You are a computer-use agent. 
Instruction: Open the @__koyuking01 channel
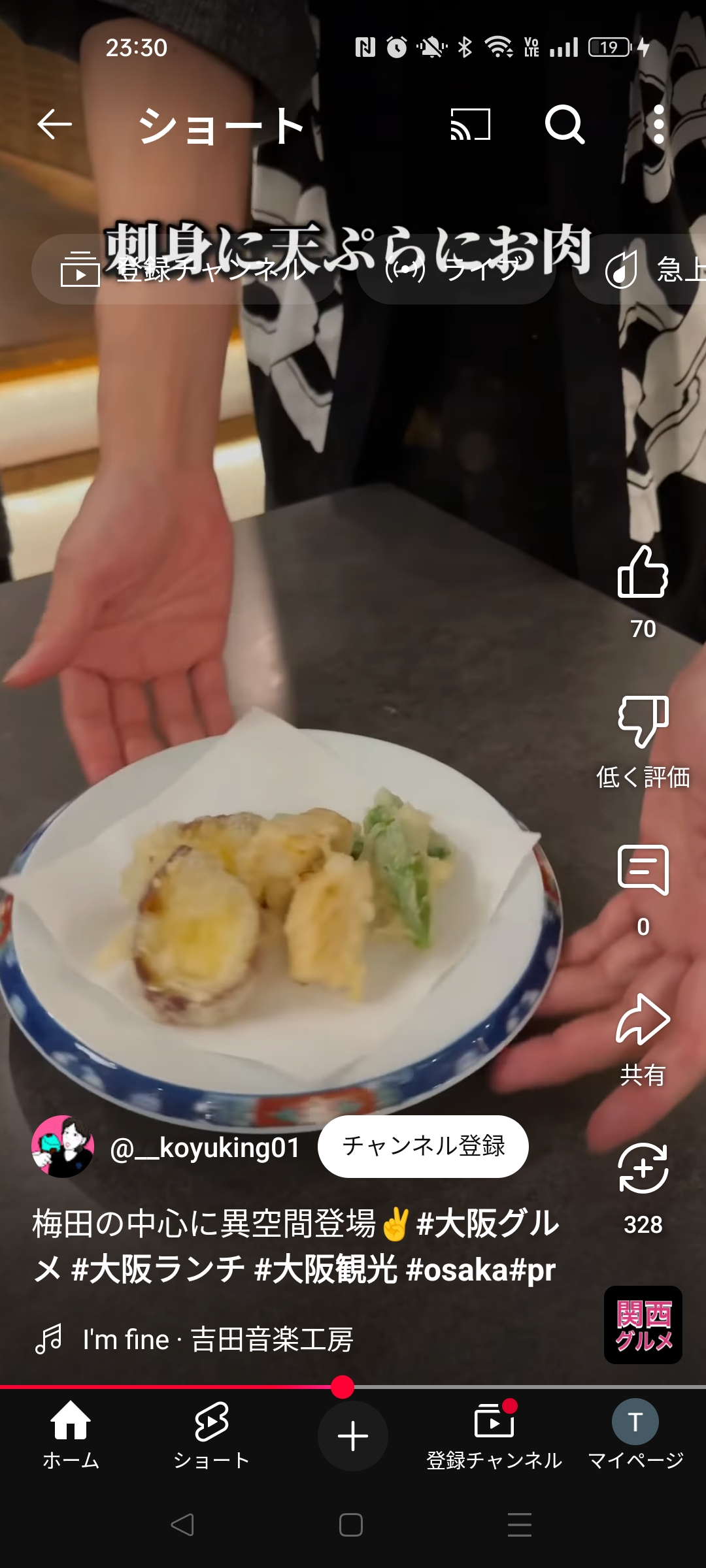tap(205, 1147)
